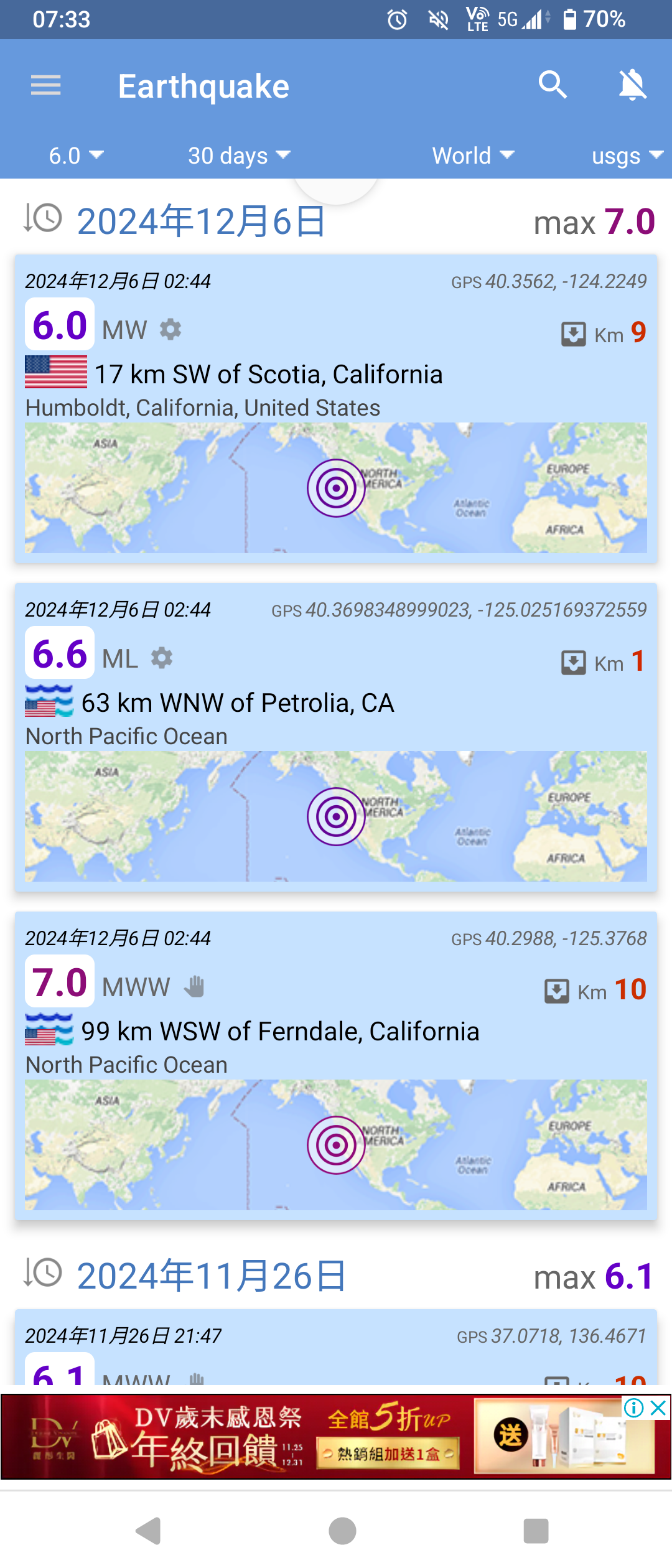
Task: Open the ad info icon
Action: click(x=634, y=1407)
